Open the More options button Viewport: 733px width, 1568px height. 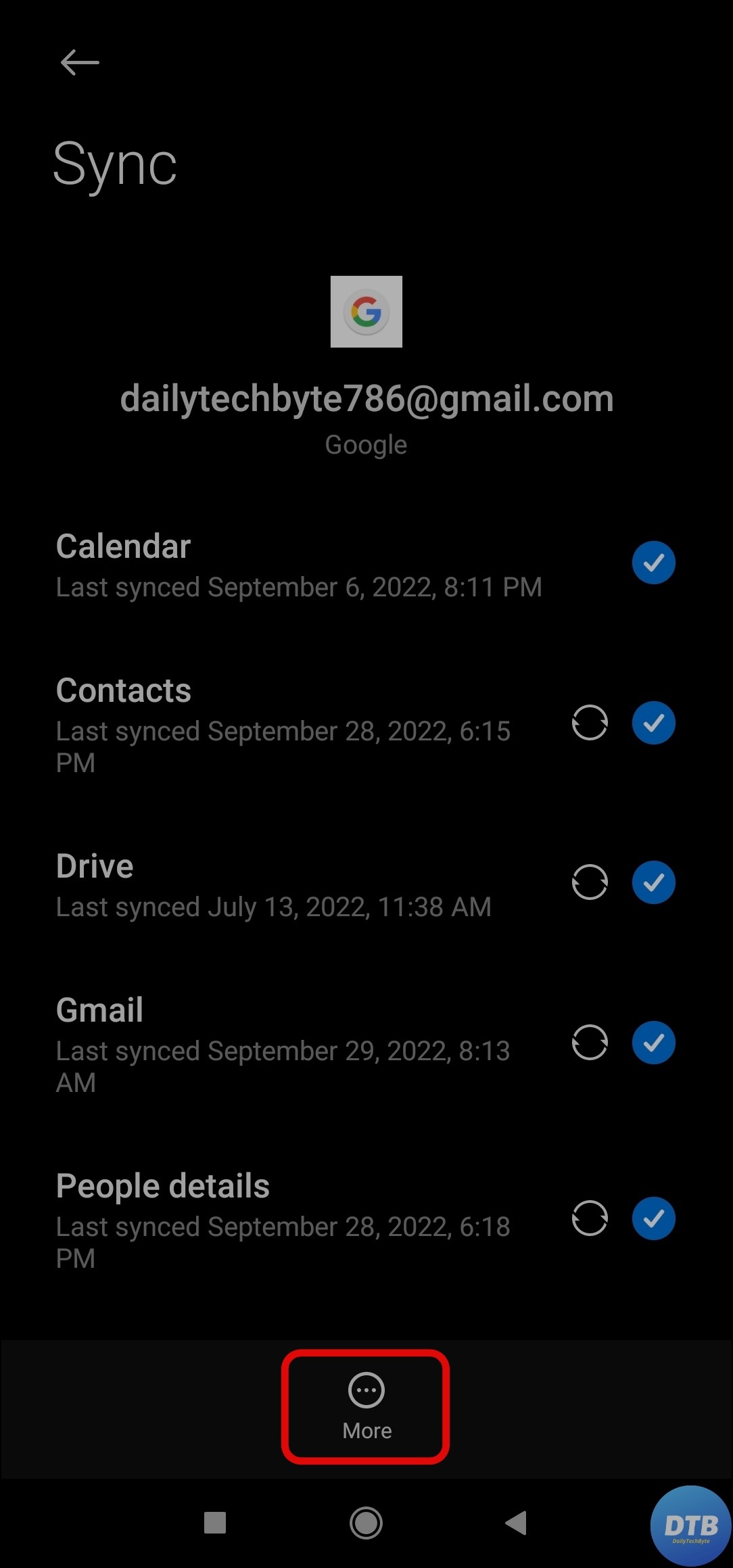coord(366,1406)
